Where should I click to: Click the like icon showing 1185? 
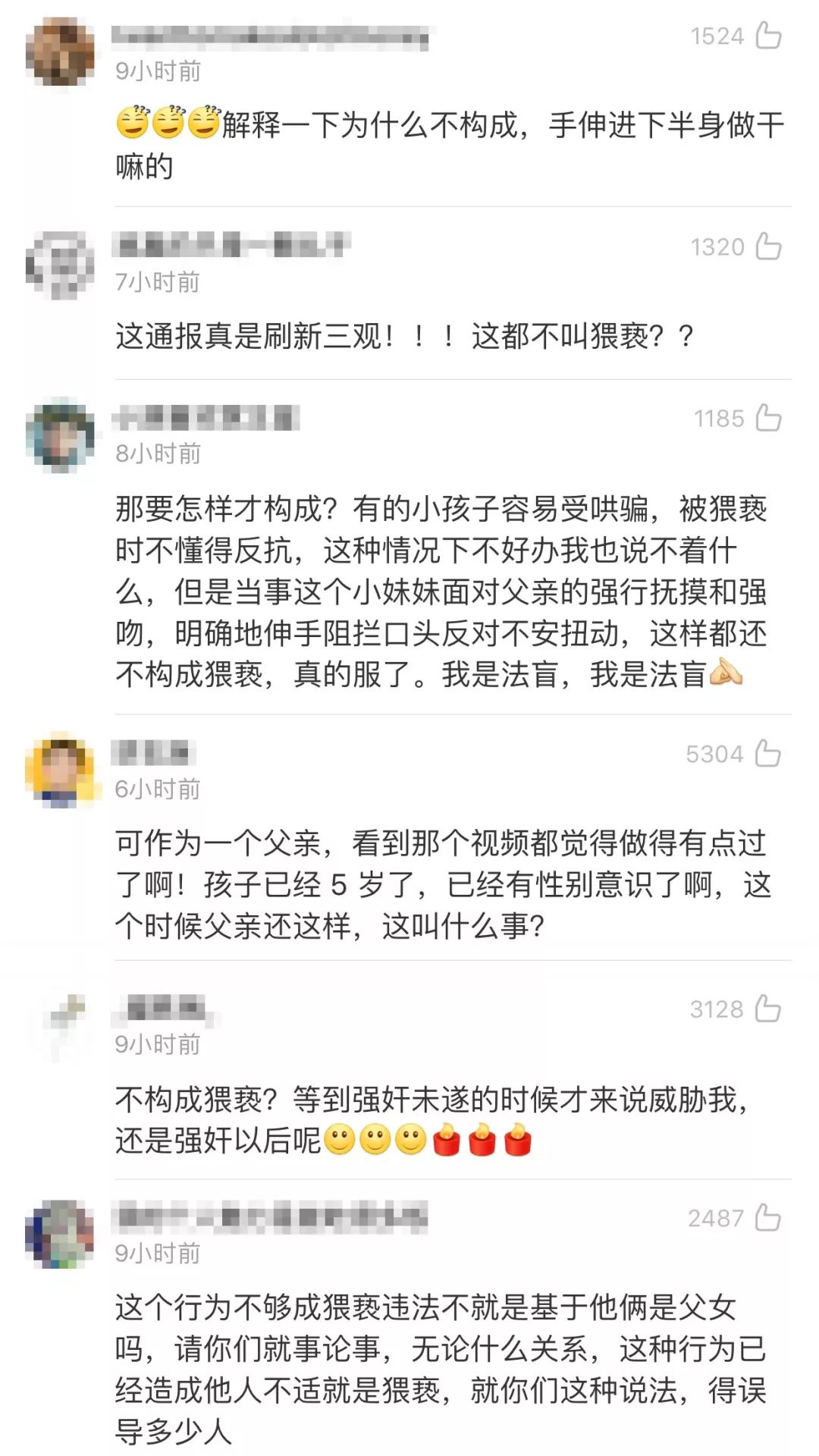point(767,416)
